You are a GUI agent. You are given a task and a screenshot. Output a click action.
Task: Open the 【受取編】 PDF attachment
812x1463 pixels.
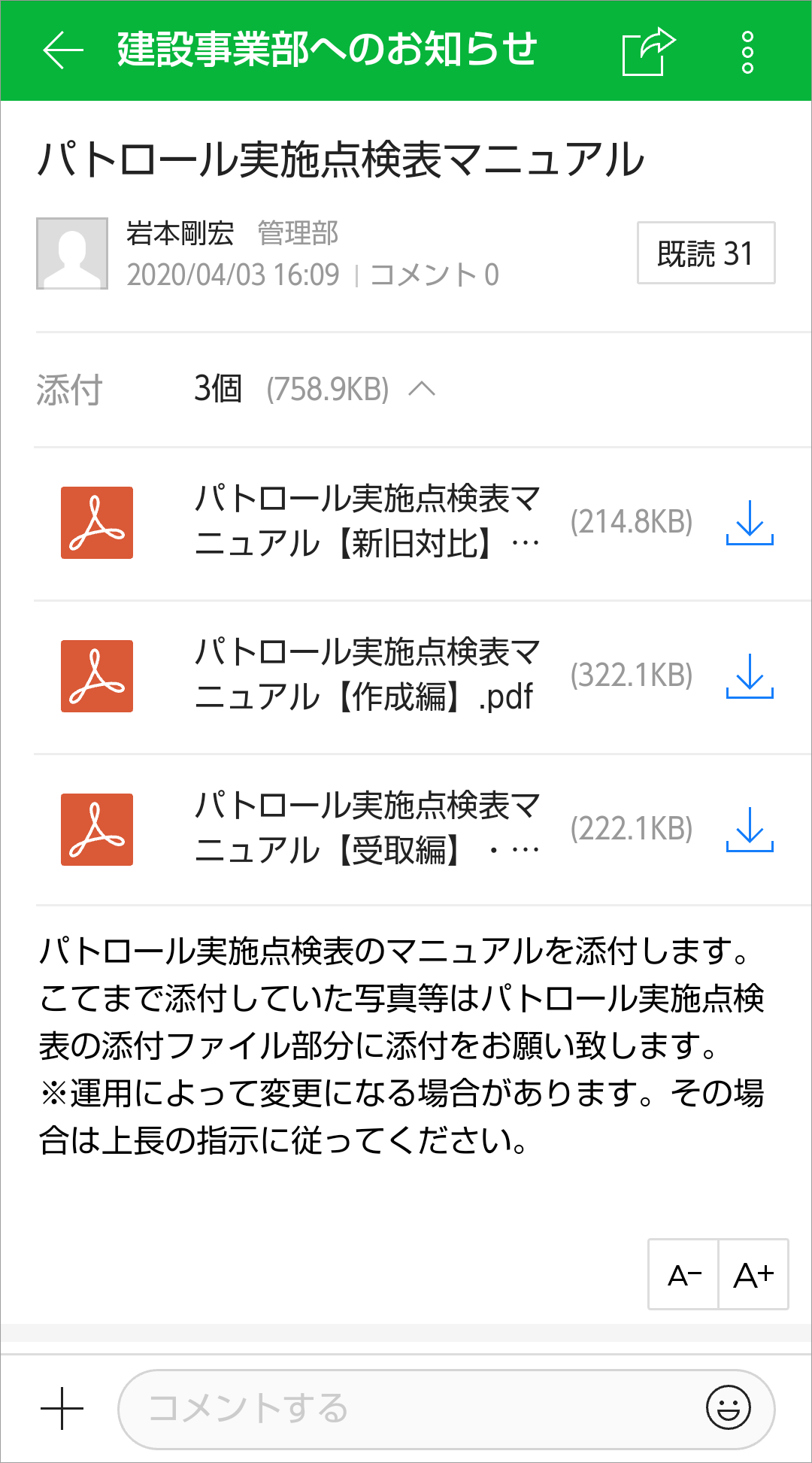pos(366,828)
